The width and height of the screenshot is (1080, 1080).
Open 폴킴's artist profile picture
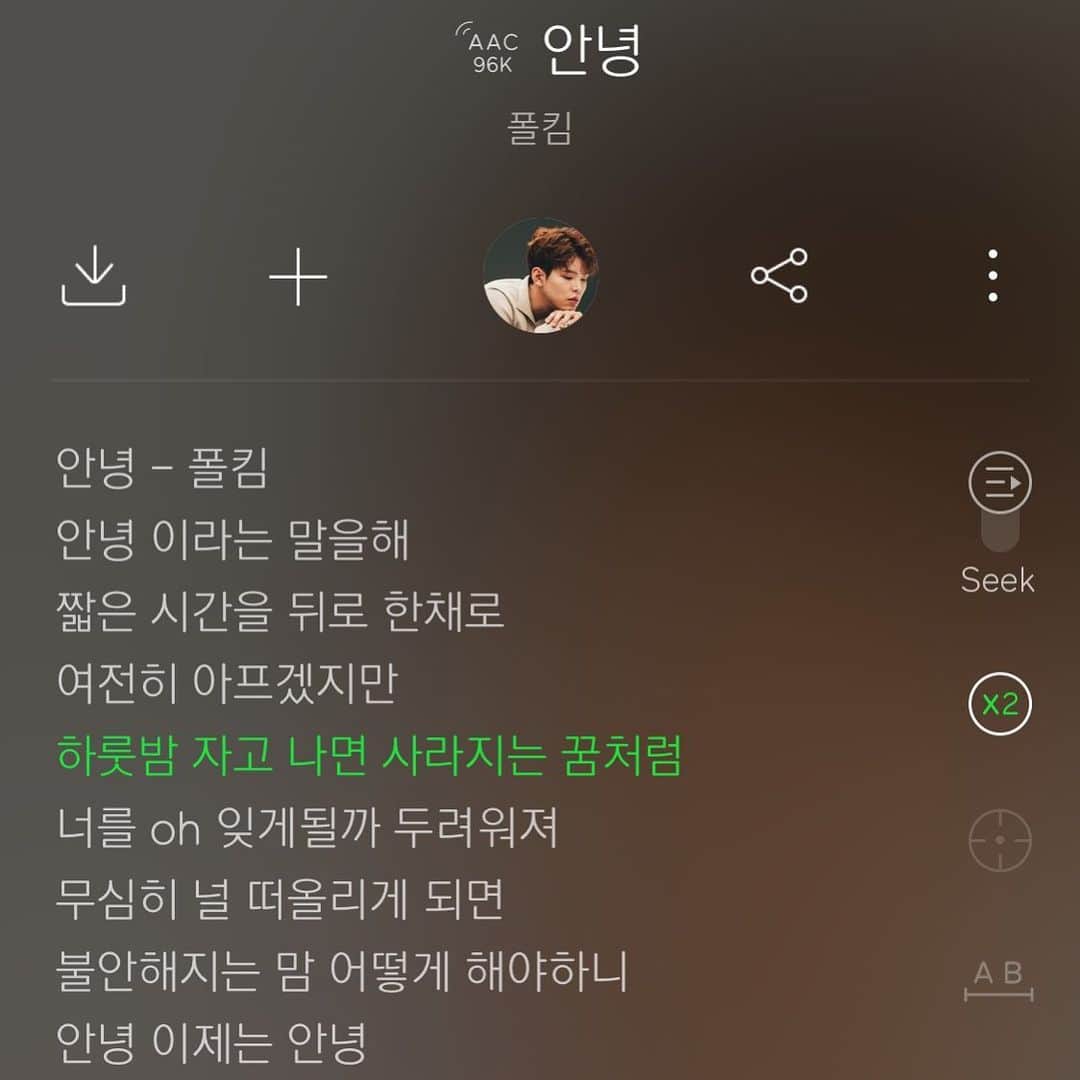coord(540,275)
